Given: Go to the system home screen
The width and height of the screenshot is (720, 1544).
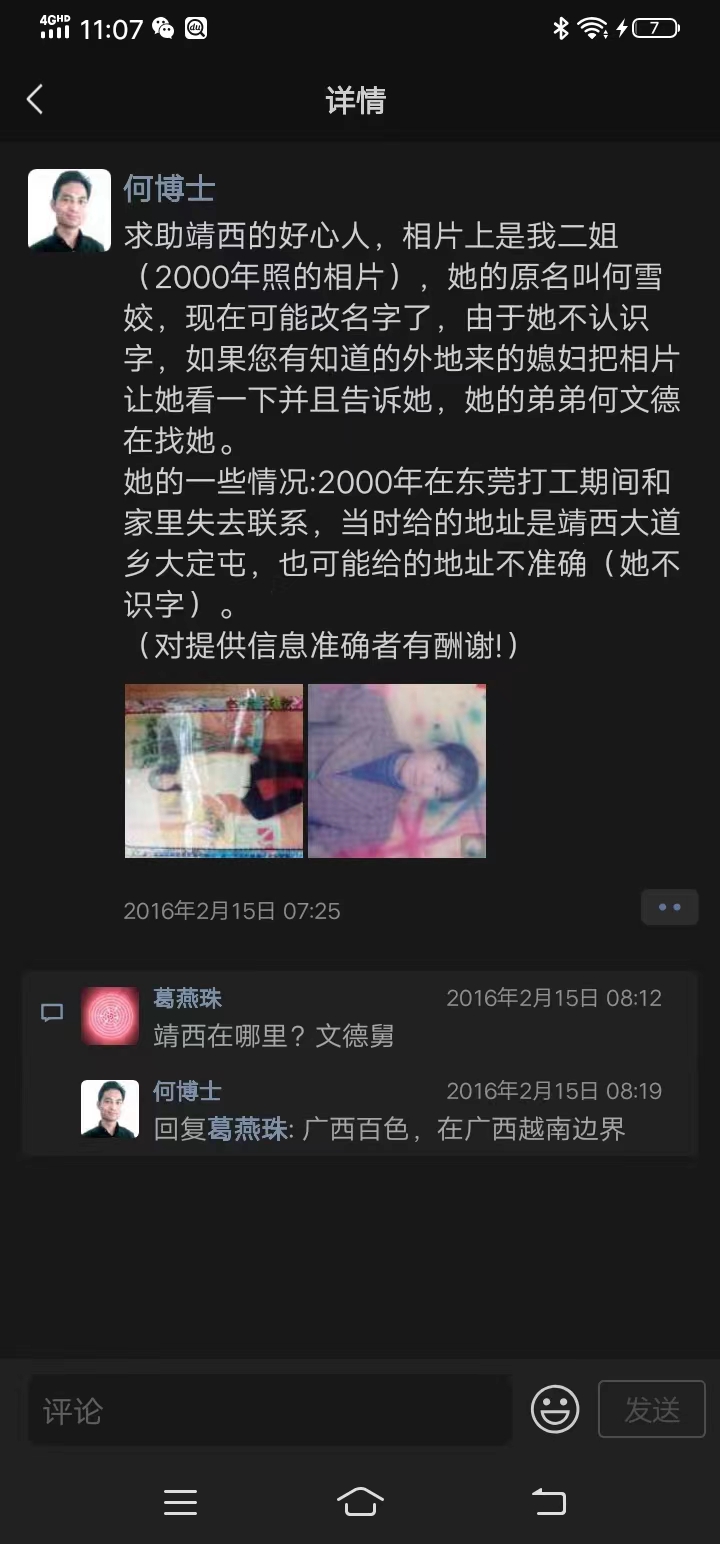Looking at the screenshot, I should pyautogui.click(x=360, y=1501).
